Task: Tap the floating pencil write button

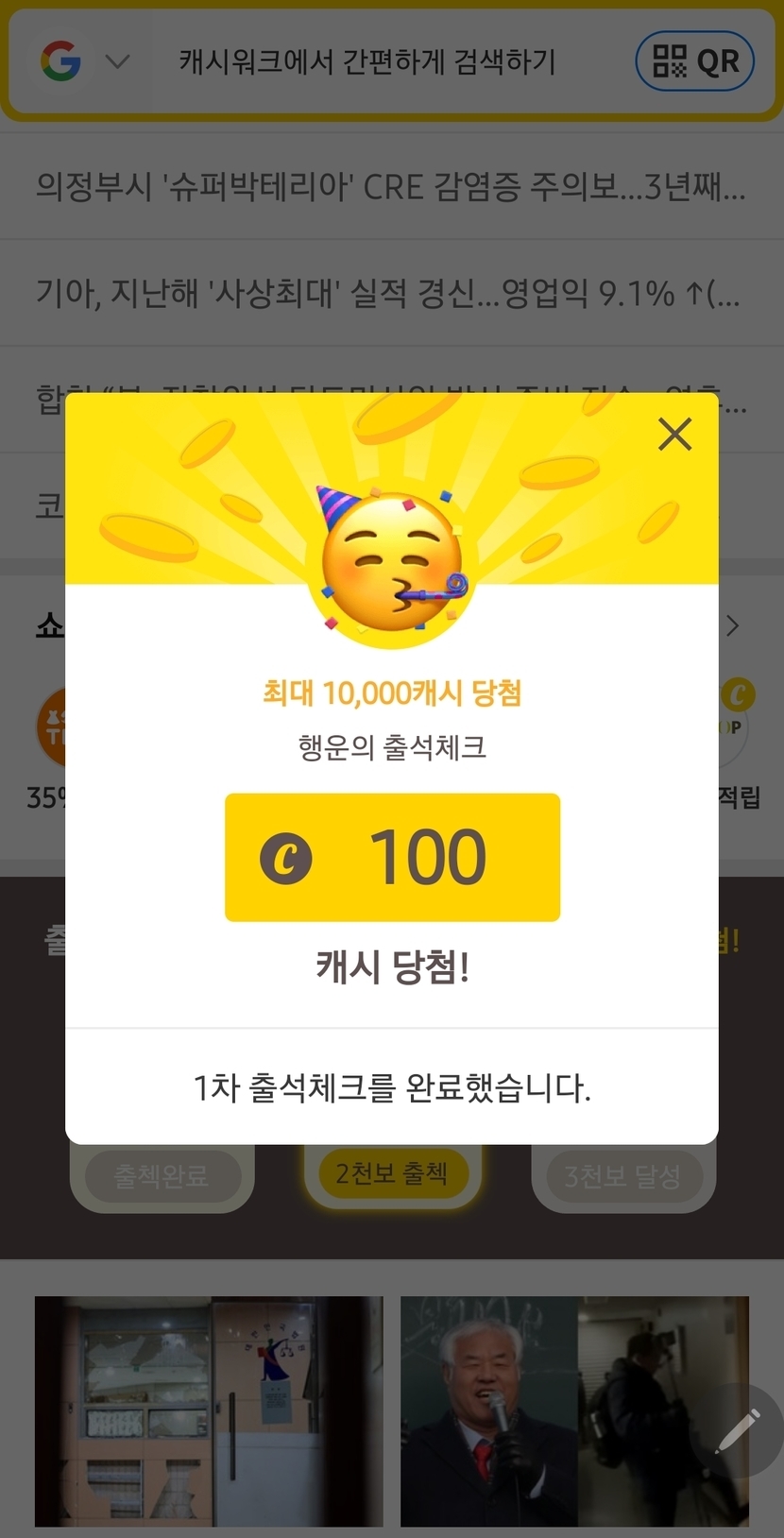Action: (x=739, y=1431)
